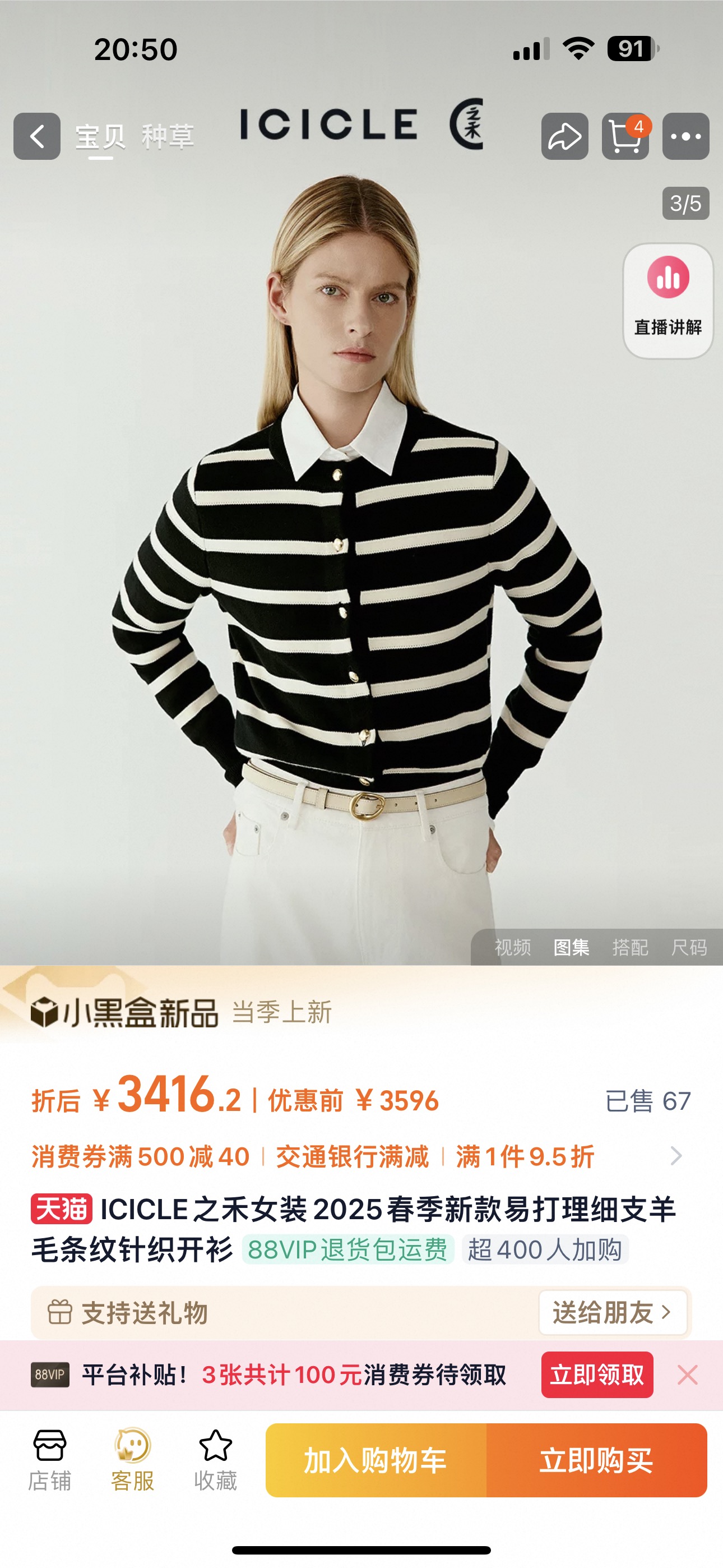
Task: Open the shopping cart icon
Action: tap(625, 136)
